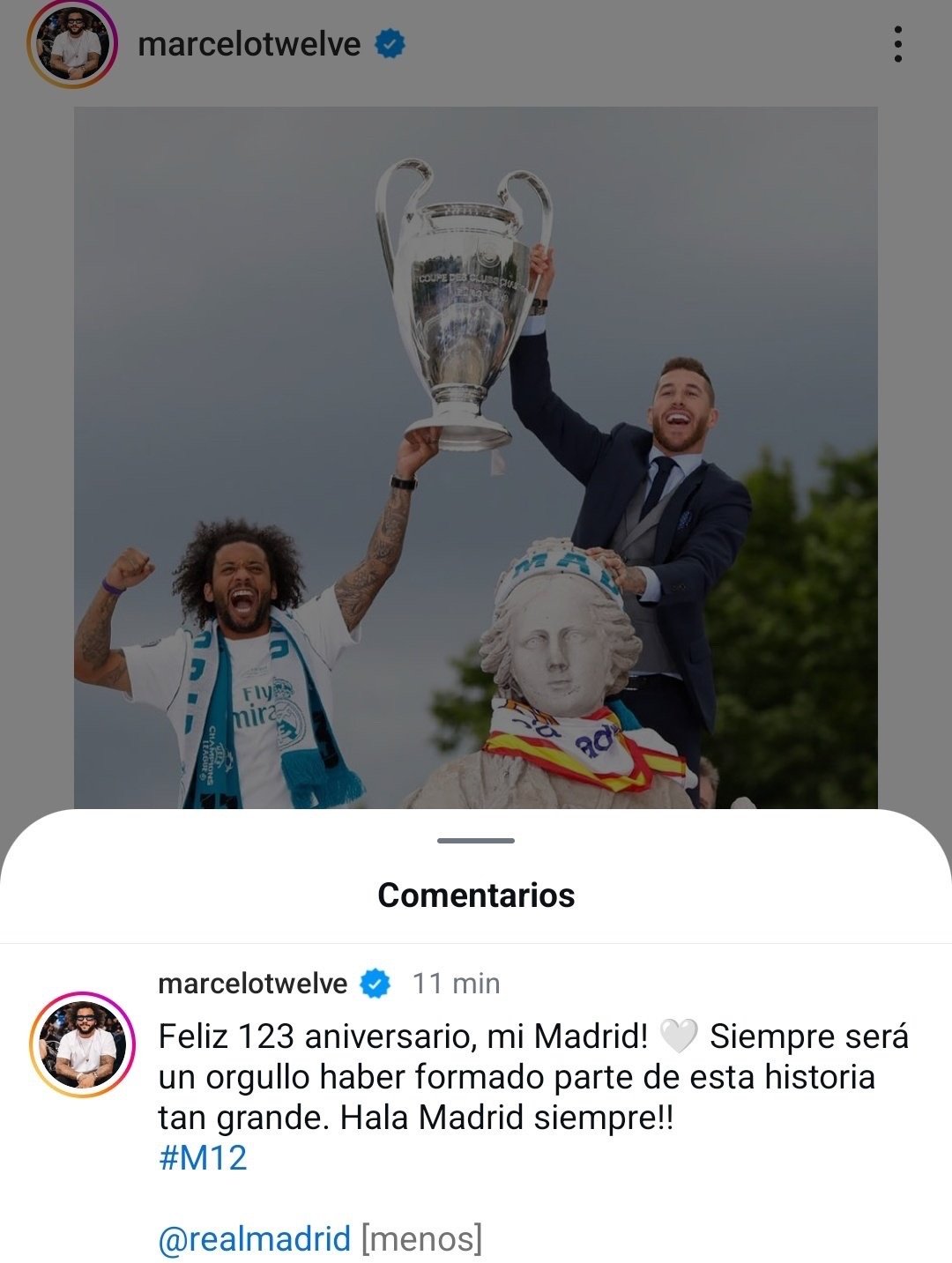This screenshot has width=952, height=1263.
Task: Open marcelotwelve's story from the header avatar
Action: coord(71,44)
